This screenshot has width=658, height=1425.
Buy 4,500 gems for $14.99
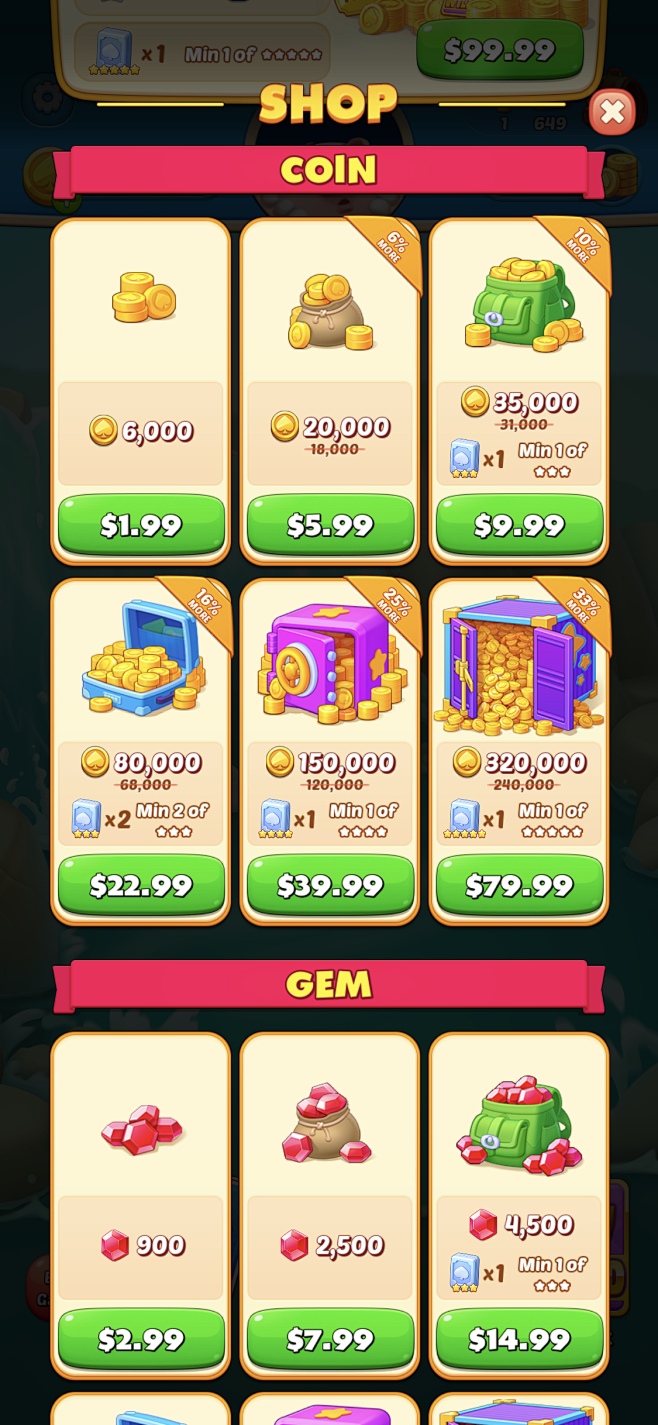click(519, 1339)
